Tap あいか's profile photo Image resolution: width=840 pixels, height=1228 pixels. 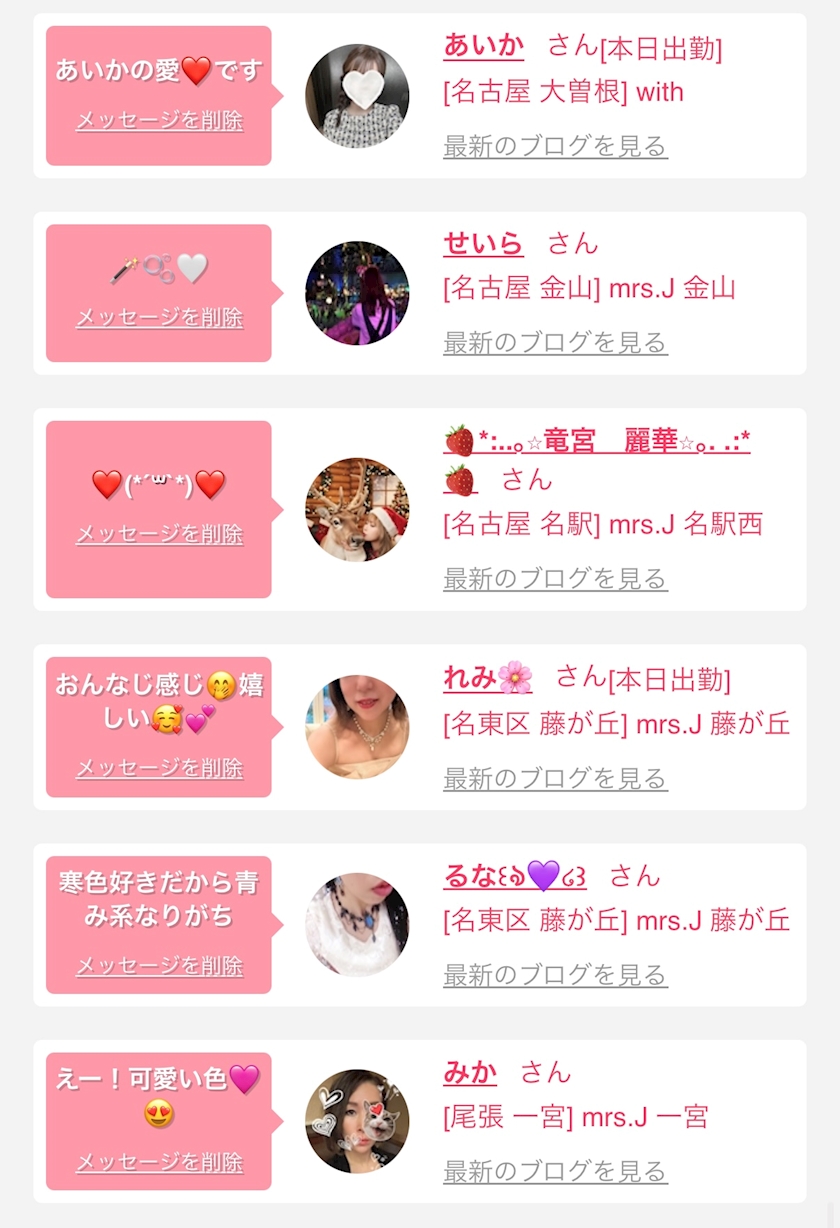[x=357, y=96]
